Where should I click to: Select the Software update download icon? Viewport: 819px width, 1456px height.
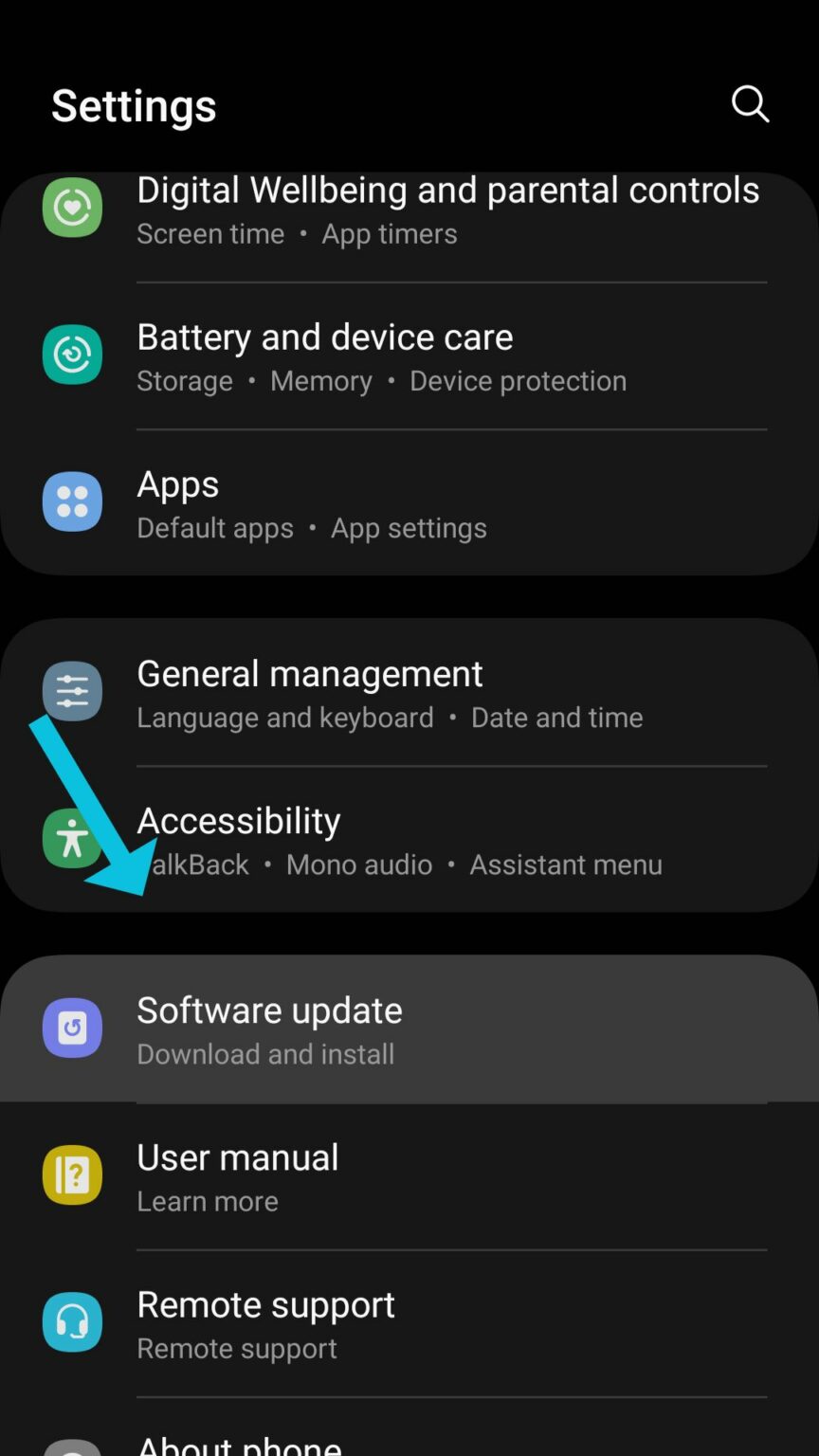[x=72, y=1028]
